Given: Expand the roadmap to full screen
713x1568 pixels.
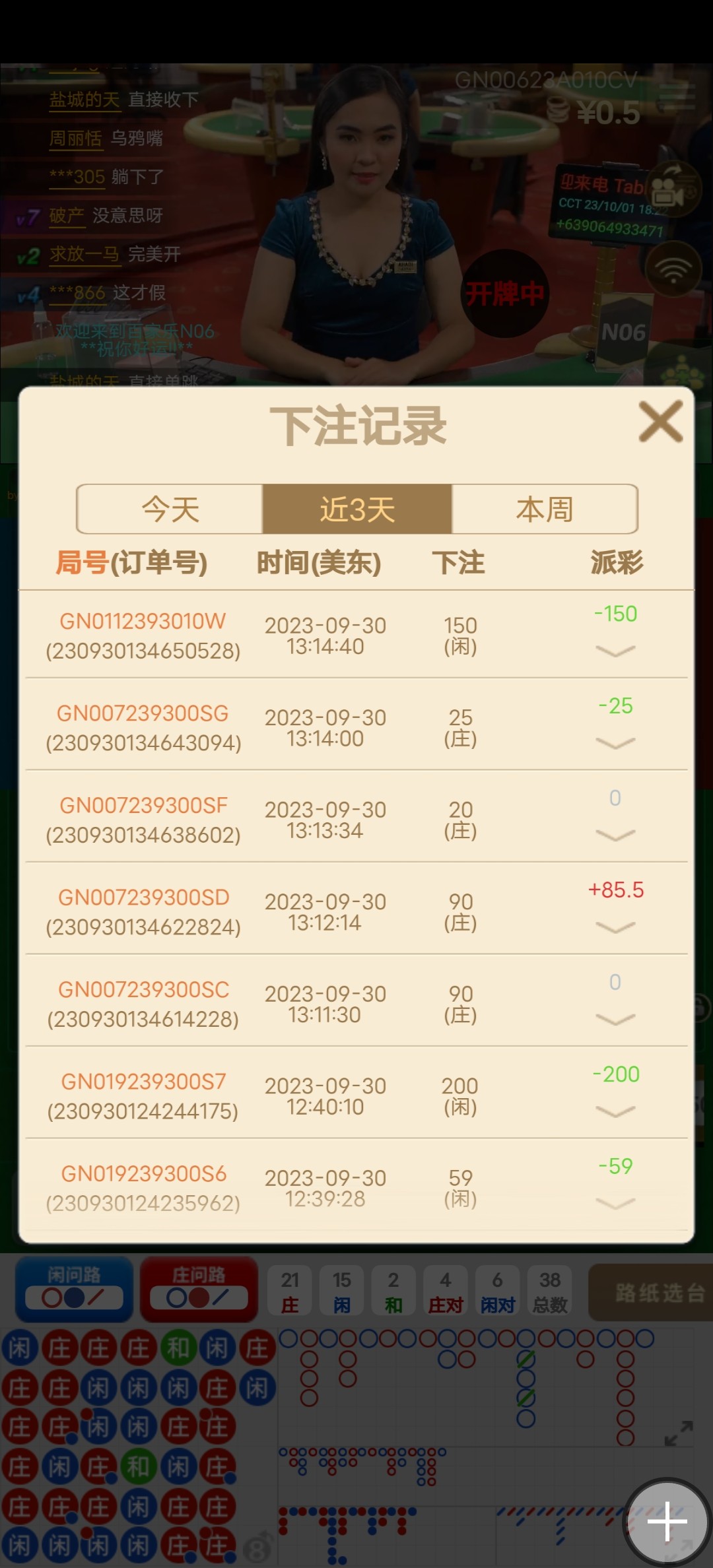Looking at the screenshot, I should [678, 1433].
